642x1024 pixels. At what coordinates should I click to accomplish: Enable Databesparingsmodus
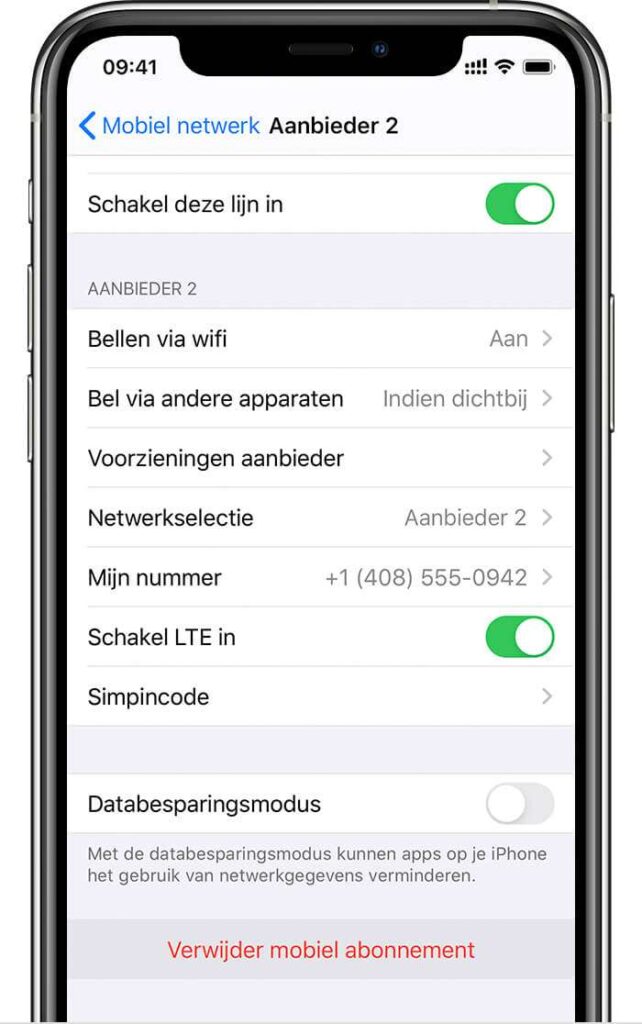pyautogui.click(x=519, y=804)
